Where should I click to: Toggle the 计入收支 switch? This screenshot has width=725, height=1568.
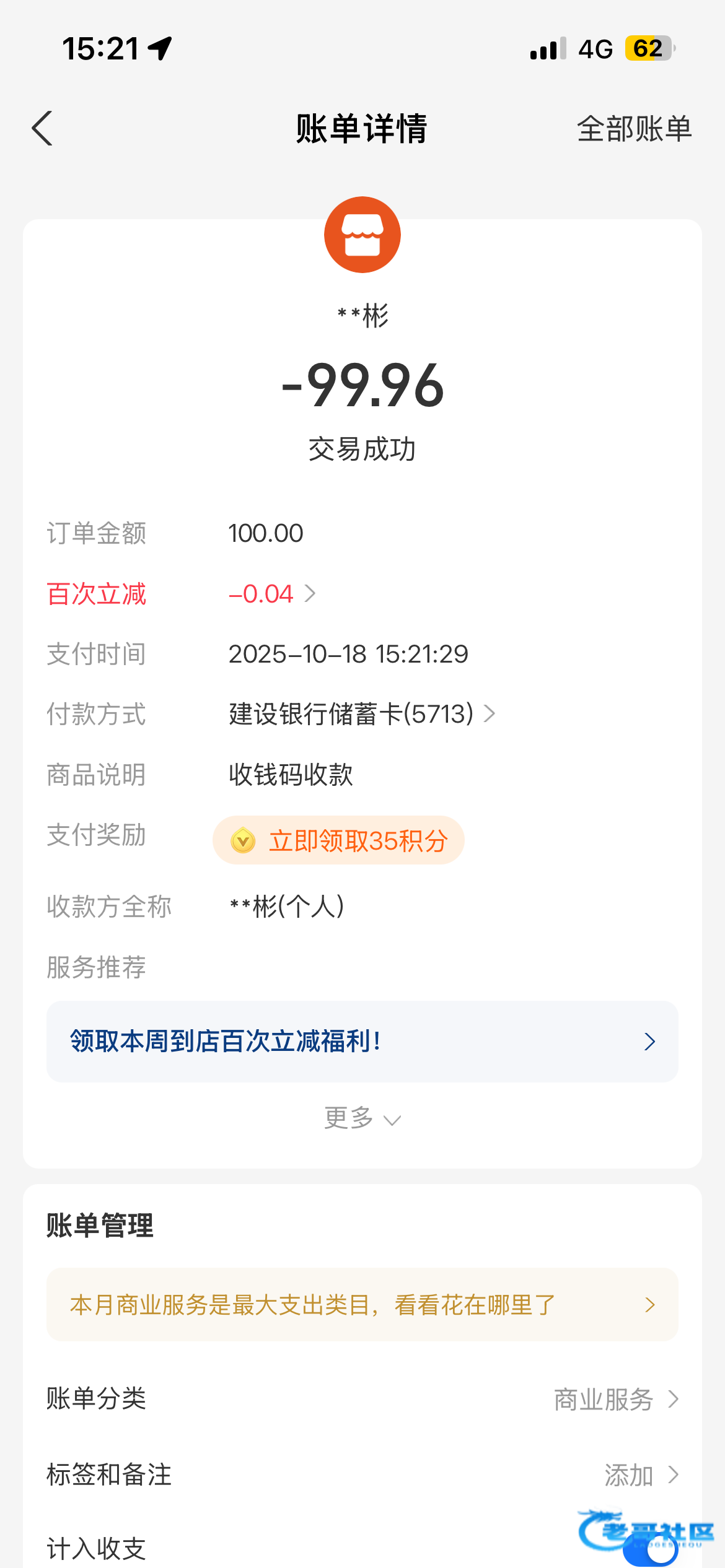pos(651,1548)
